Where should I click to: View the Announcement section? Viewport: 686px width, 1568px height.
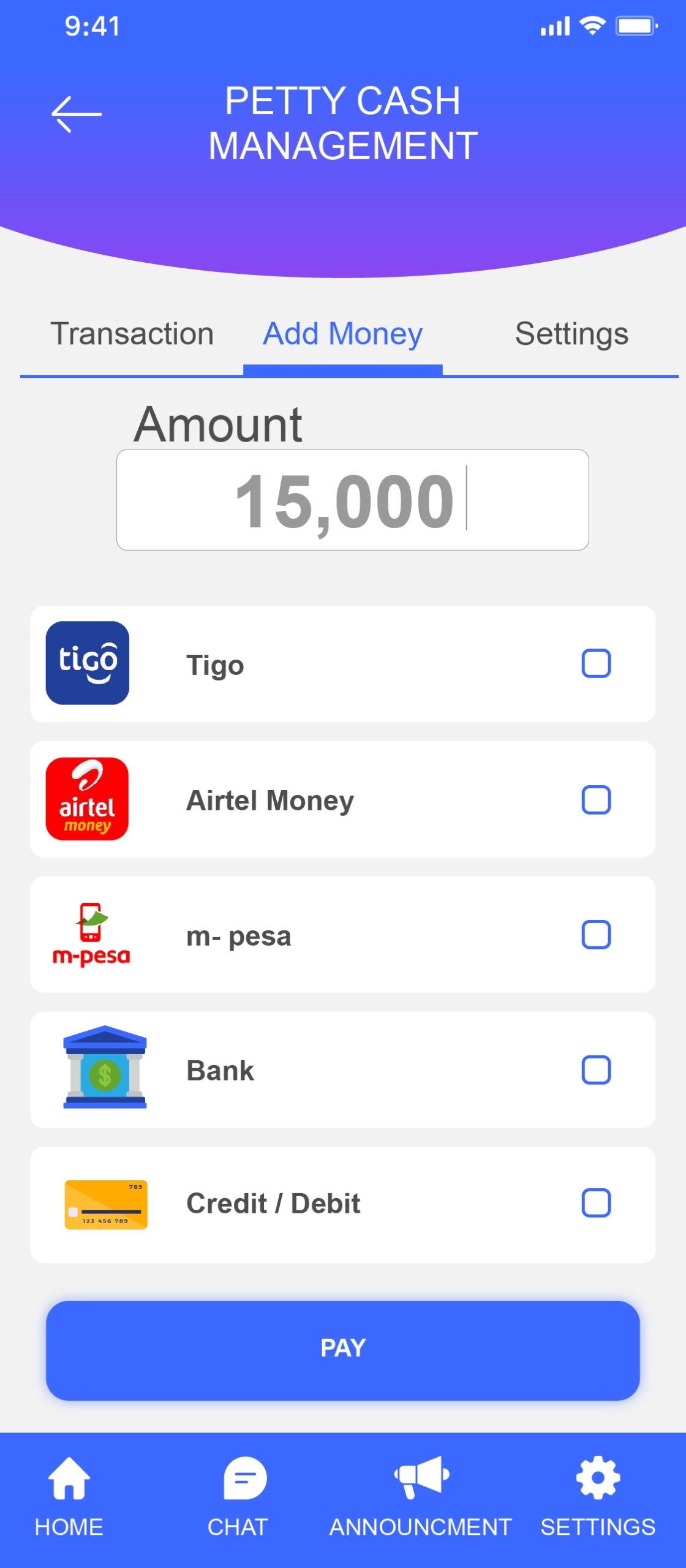(x=421, y=1496)
